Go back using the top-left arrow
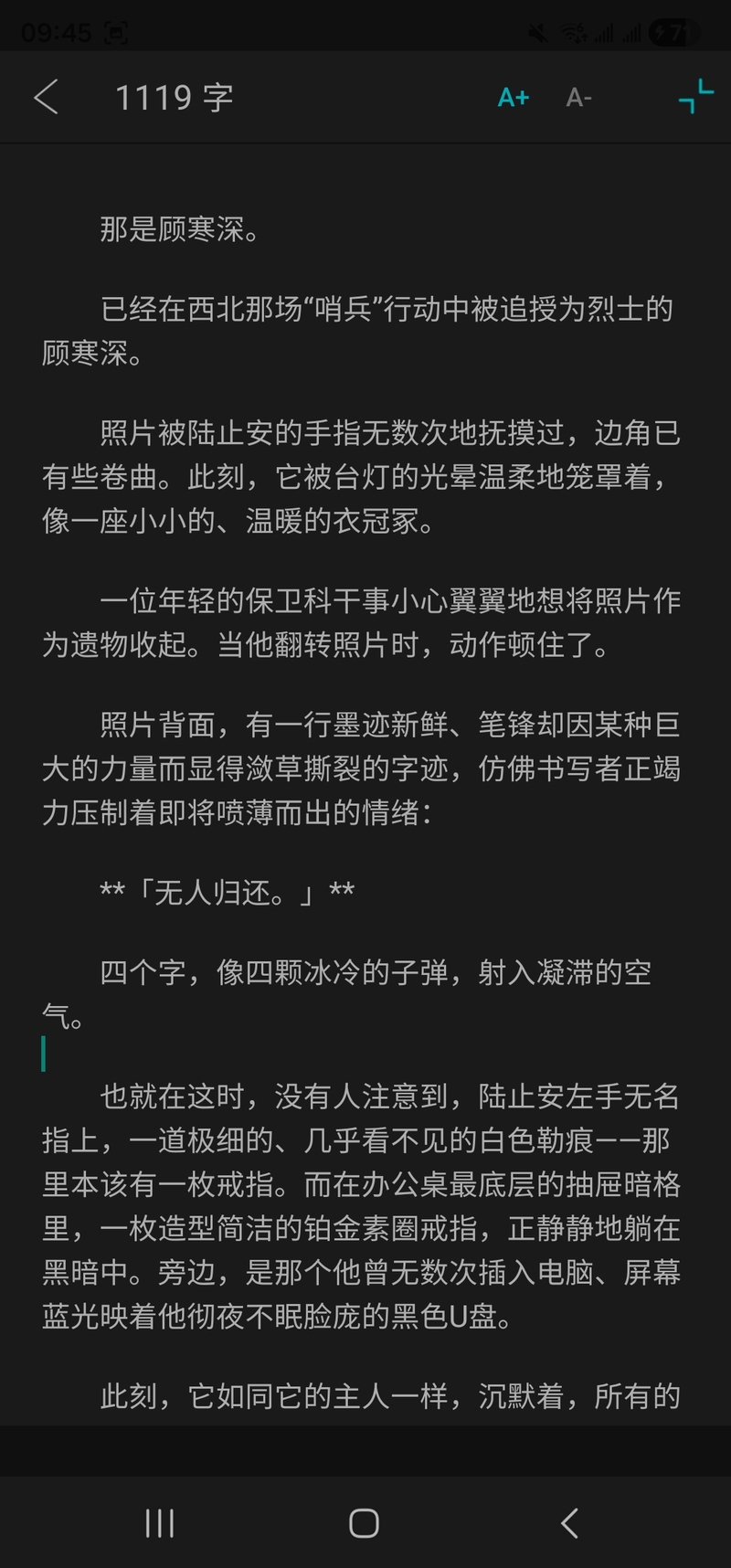 [x=46, y=97]
